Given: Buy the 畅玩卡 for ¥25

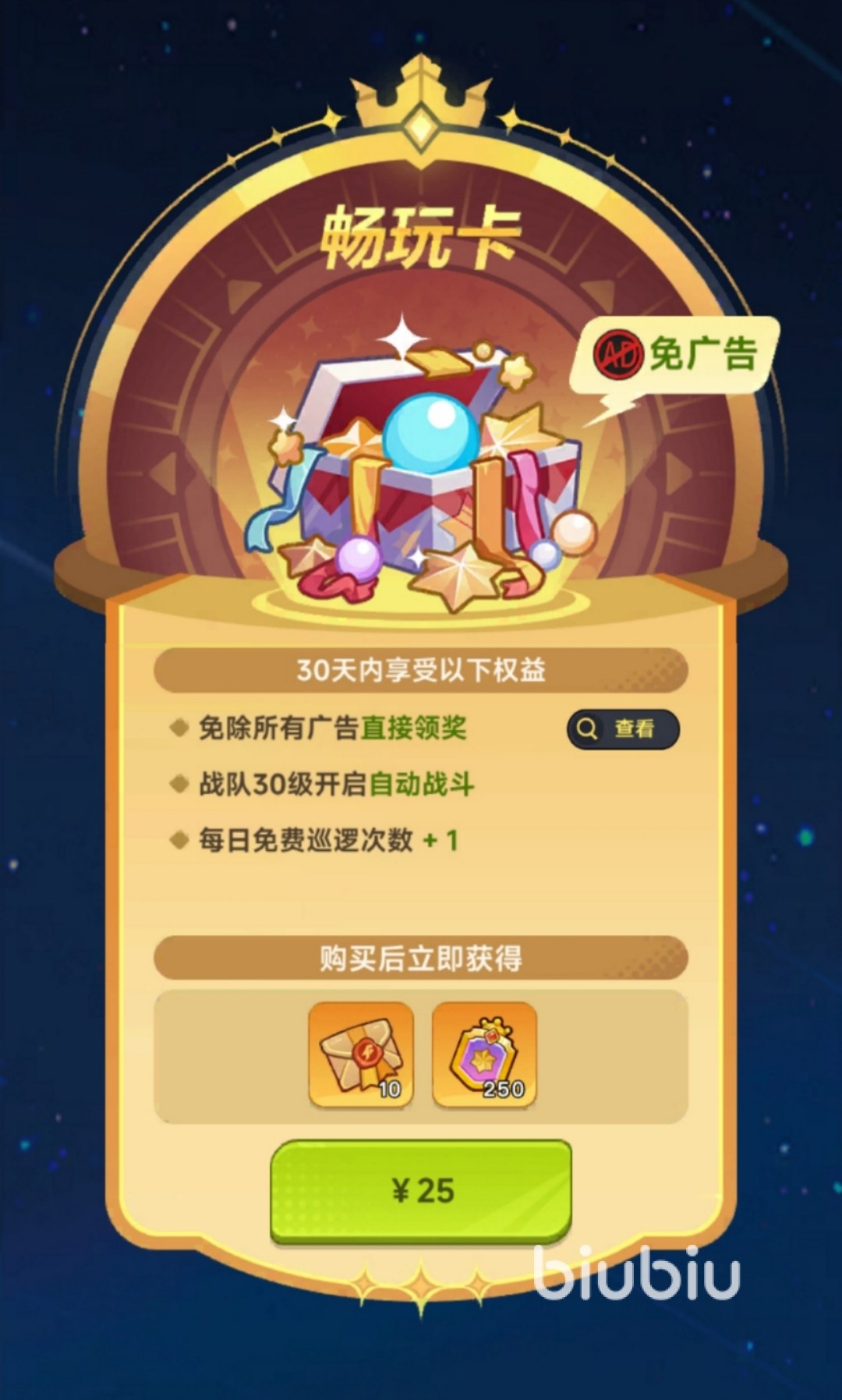Looking at the screenshot, I should (x=421, y=1190).
